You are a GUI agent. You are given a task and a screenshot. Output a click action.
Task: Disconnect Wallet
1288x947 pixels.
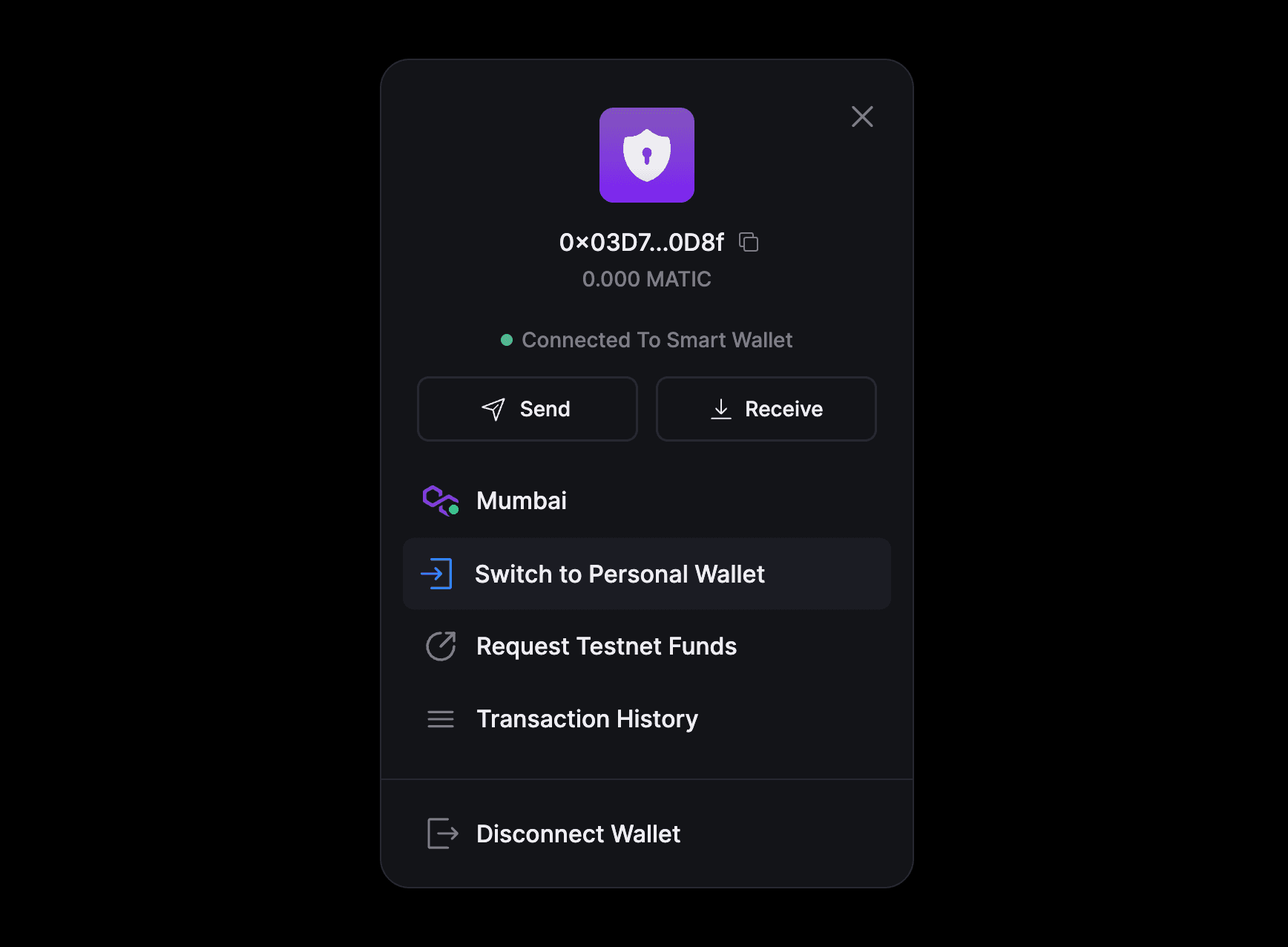tap(577, 833)
